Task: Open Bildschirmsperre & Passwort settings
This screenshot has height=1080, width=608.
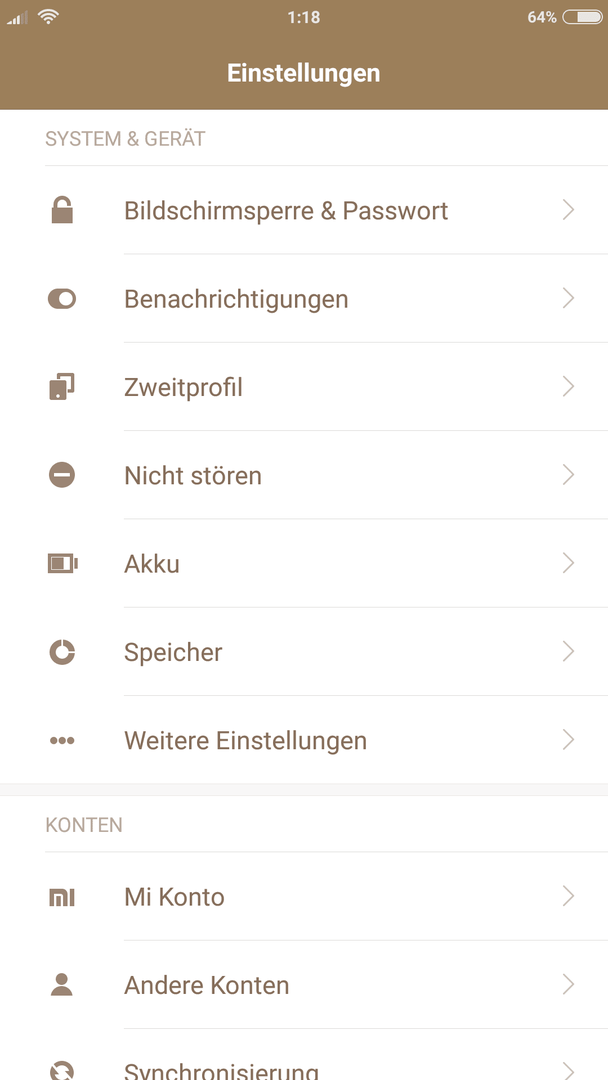Action: point(304,210)
